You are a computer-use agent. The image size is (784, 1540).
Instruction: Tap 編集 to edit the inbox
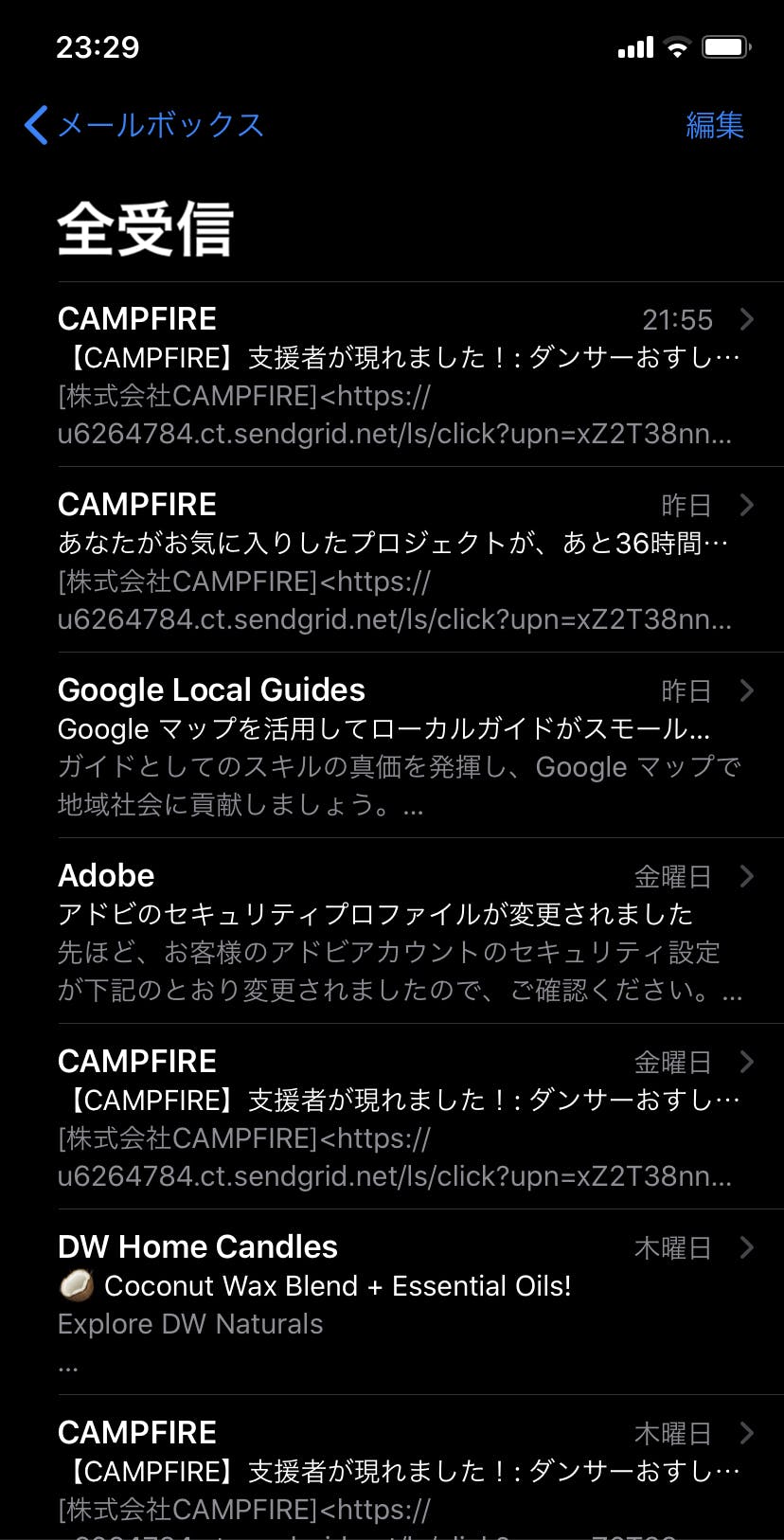[714, 125]
